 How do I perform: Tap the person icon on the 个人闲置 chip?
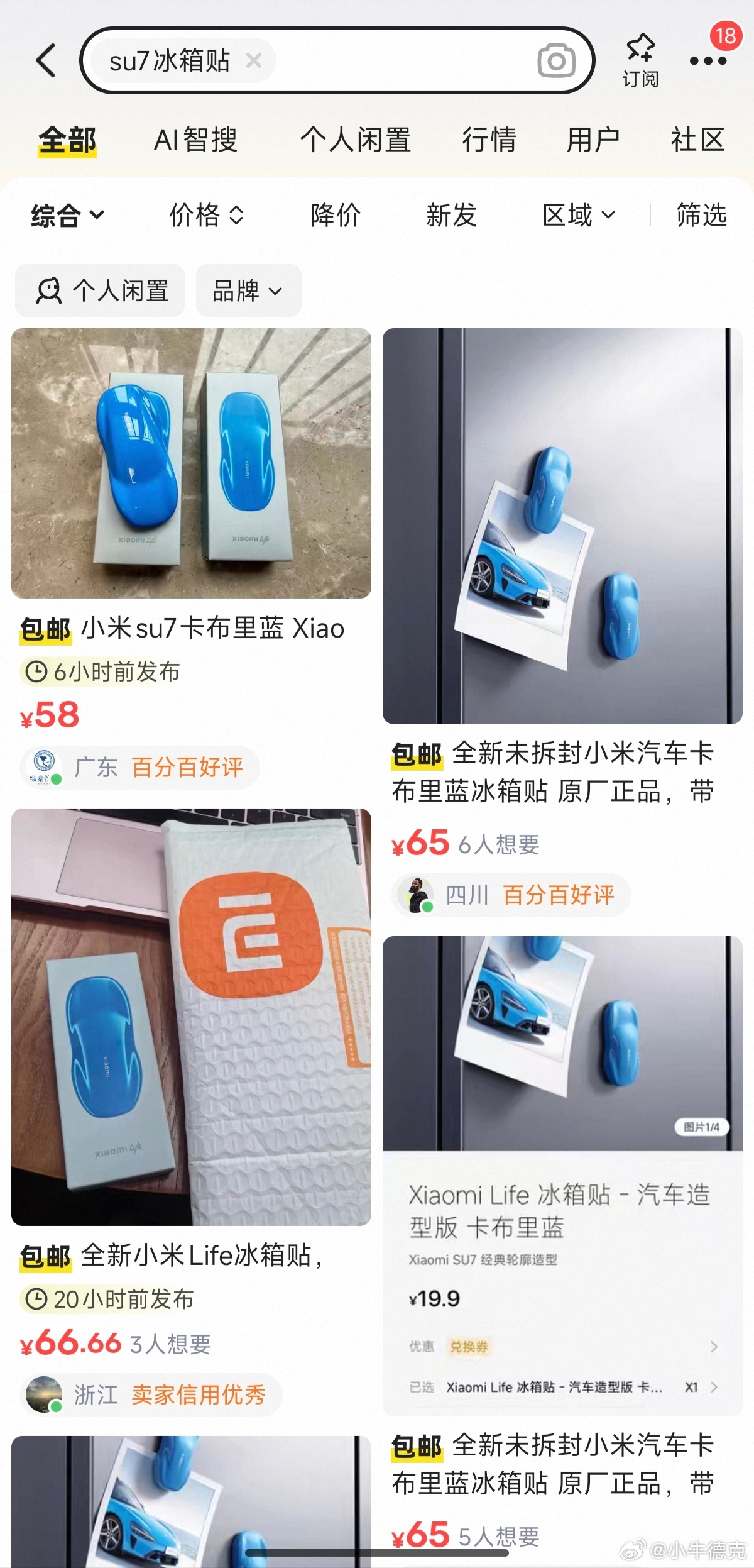point(49,290)
